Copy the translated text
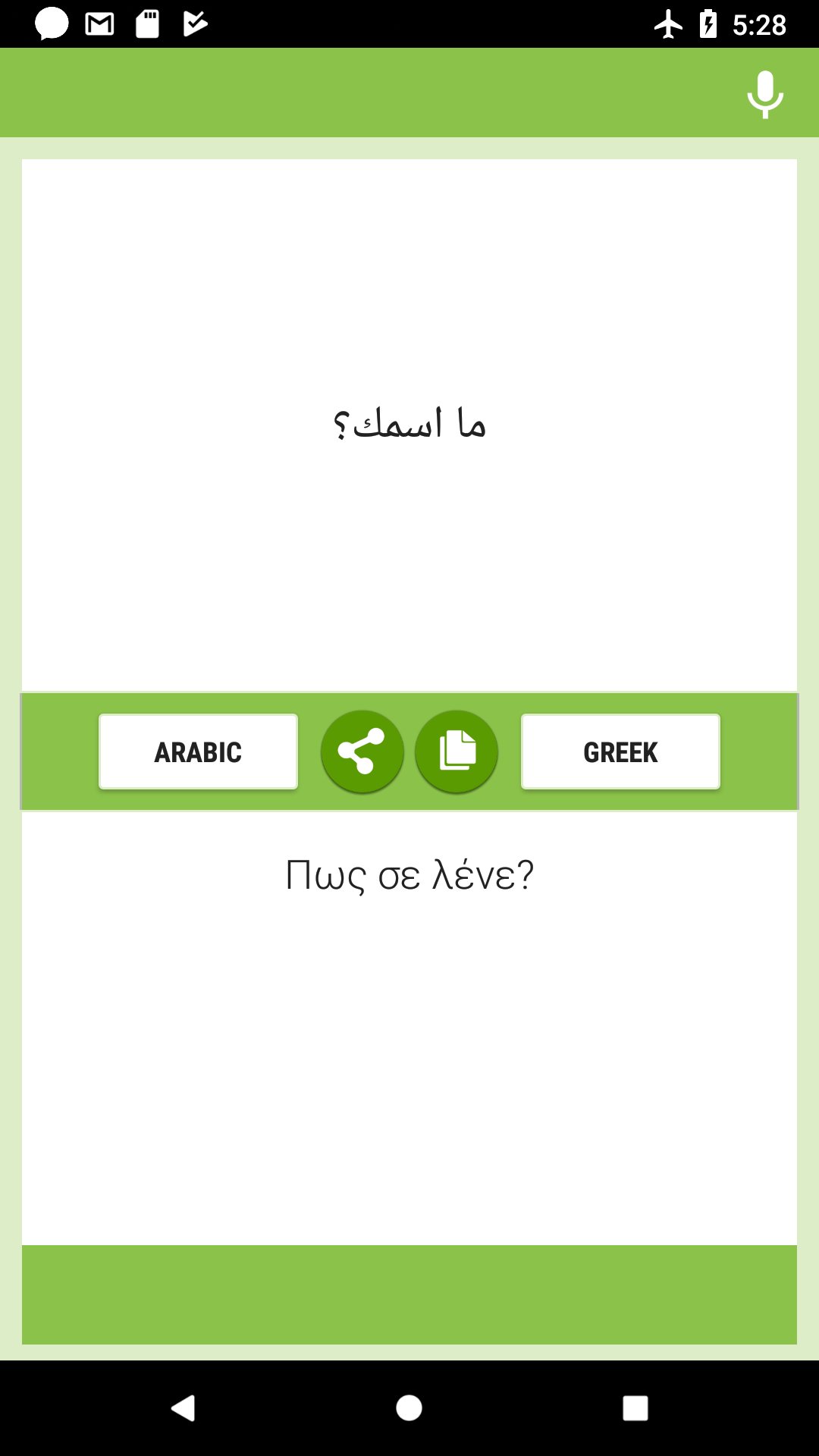819x1456 pixels. pyautogui.click(x=457, y=752)
